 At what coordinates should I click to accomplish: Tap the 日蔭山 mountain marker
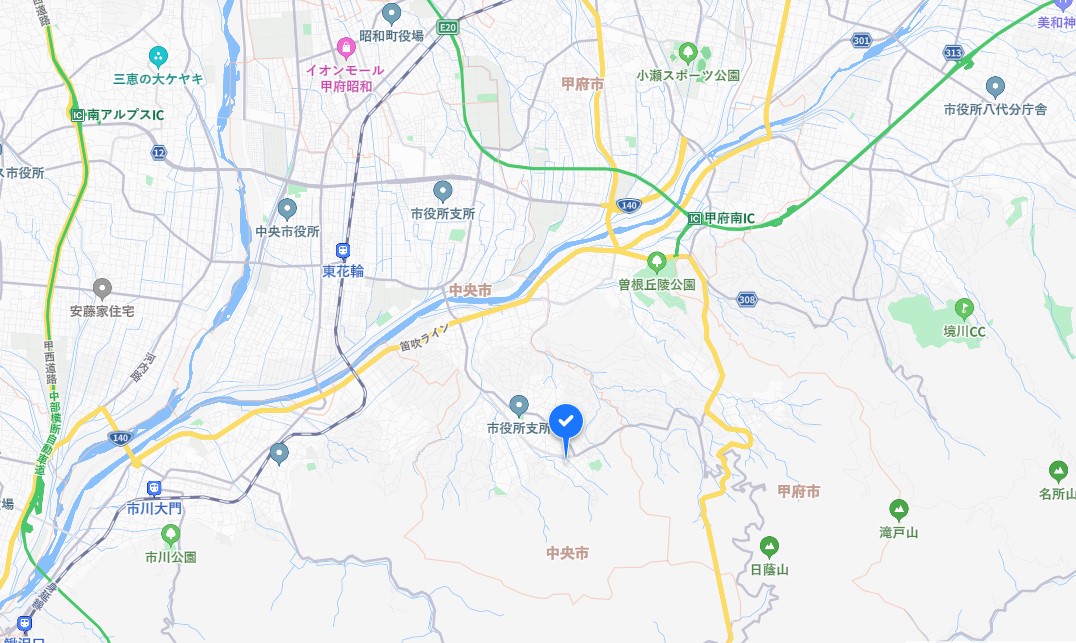(x=769, y=547)
